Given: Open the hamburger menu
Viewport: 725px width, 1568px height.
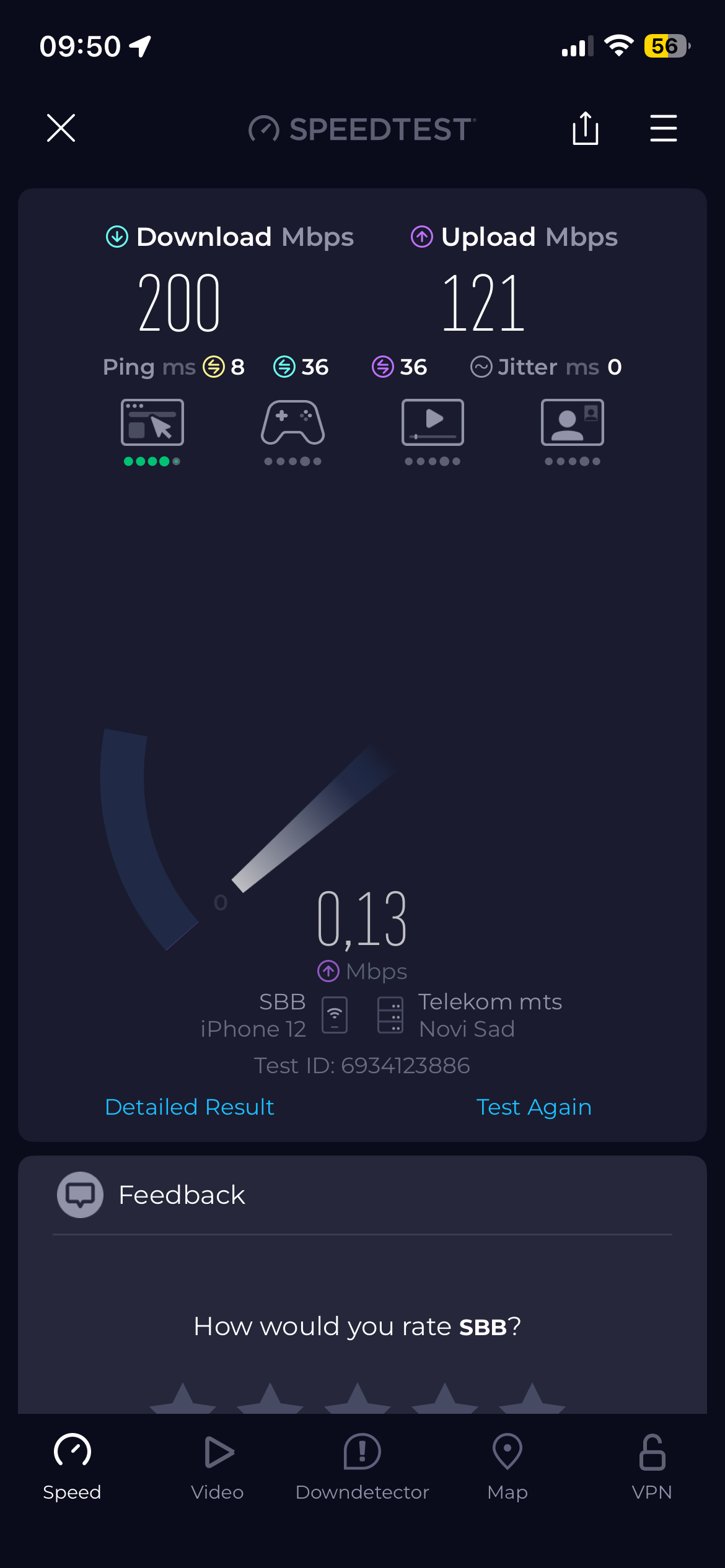Looking at the screenshot, I should (663, 128).
